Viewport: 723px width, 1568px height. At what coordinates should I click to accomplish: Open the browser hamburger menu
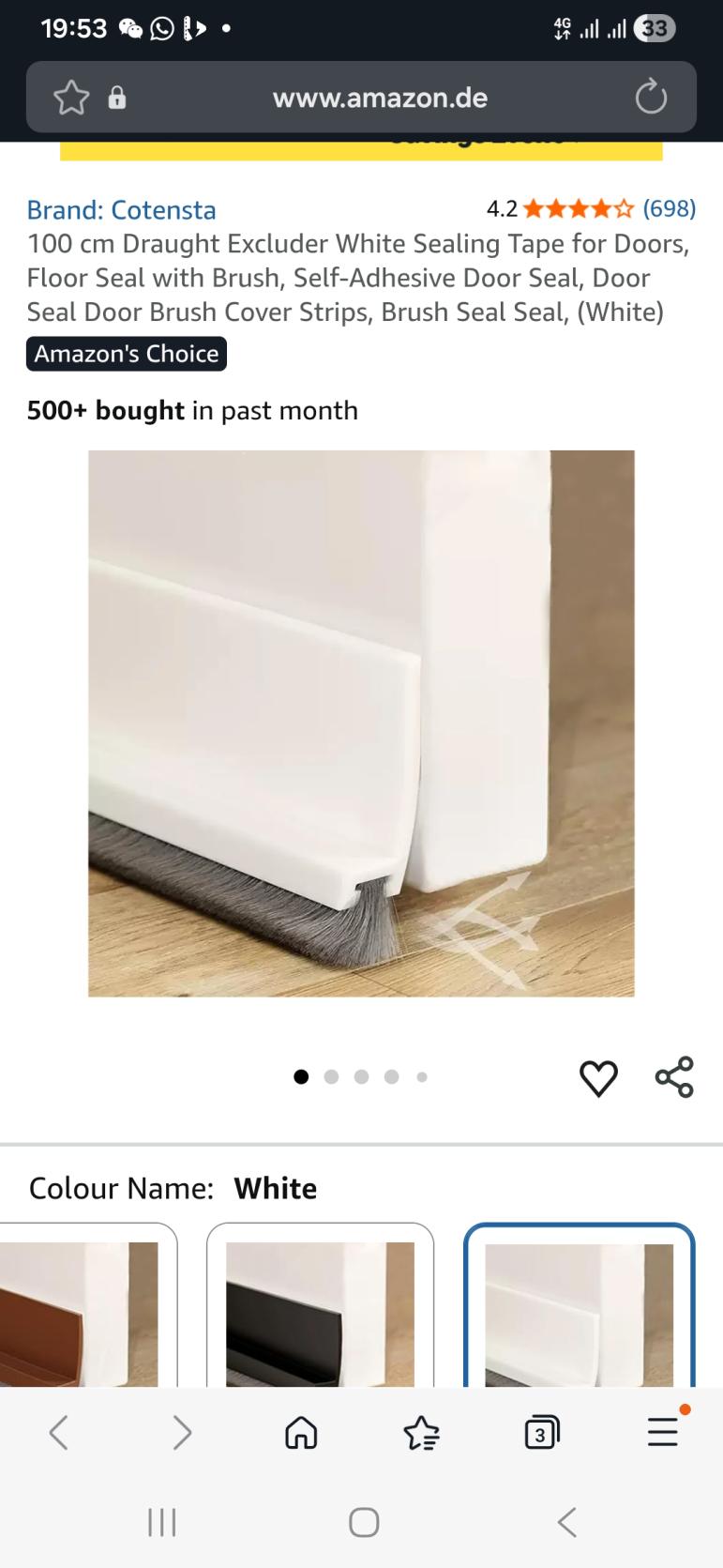coord(662,1432)
